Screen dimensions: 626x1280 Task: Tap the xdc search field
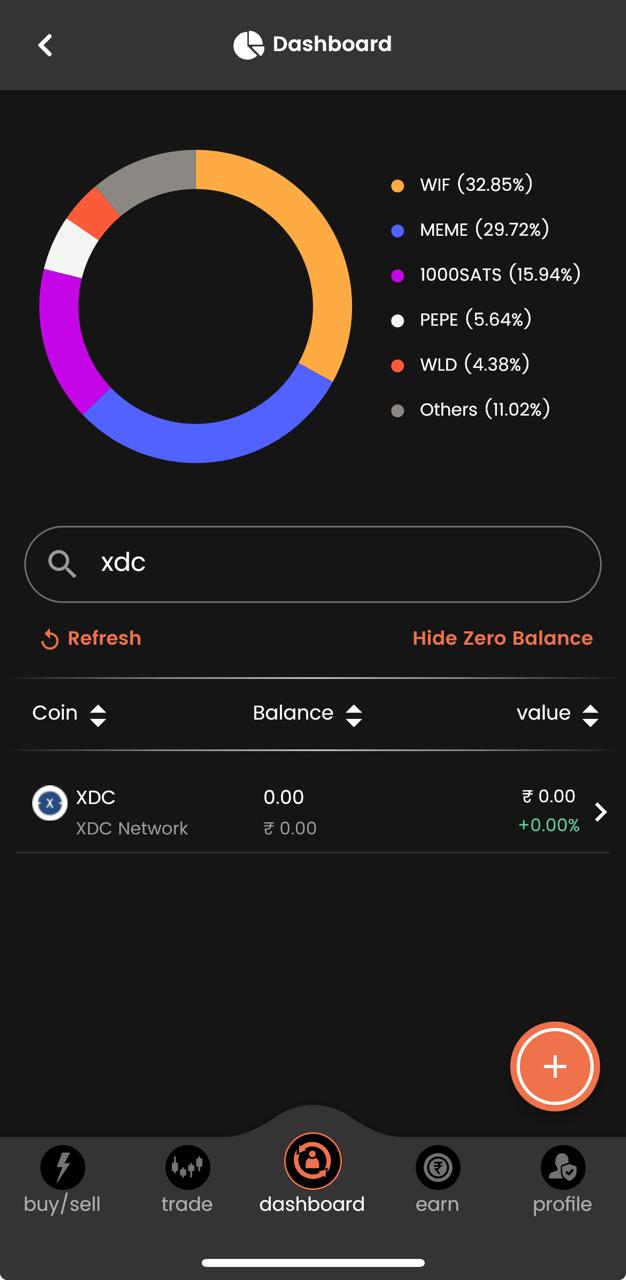coord(313,564)
